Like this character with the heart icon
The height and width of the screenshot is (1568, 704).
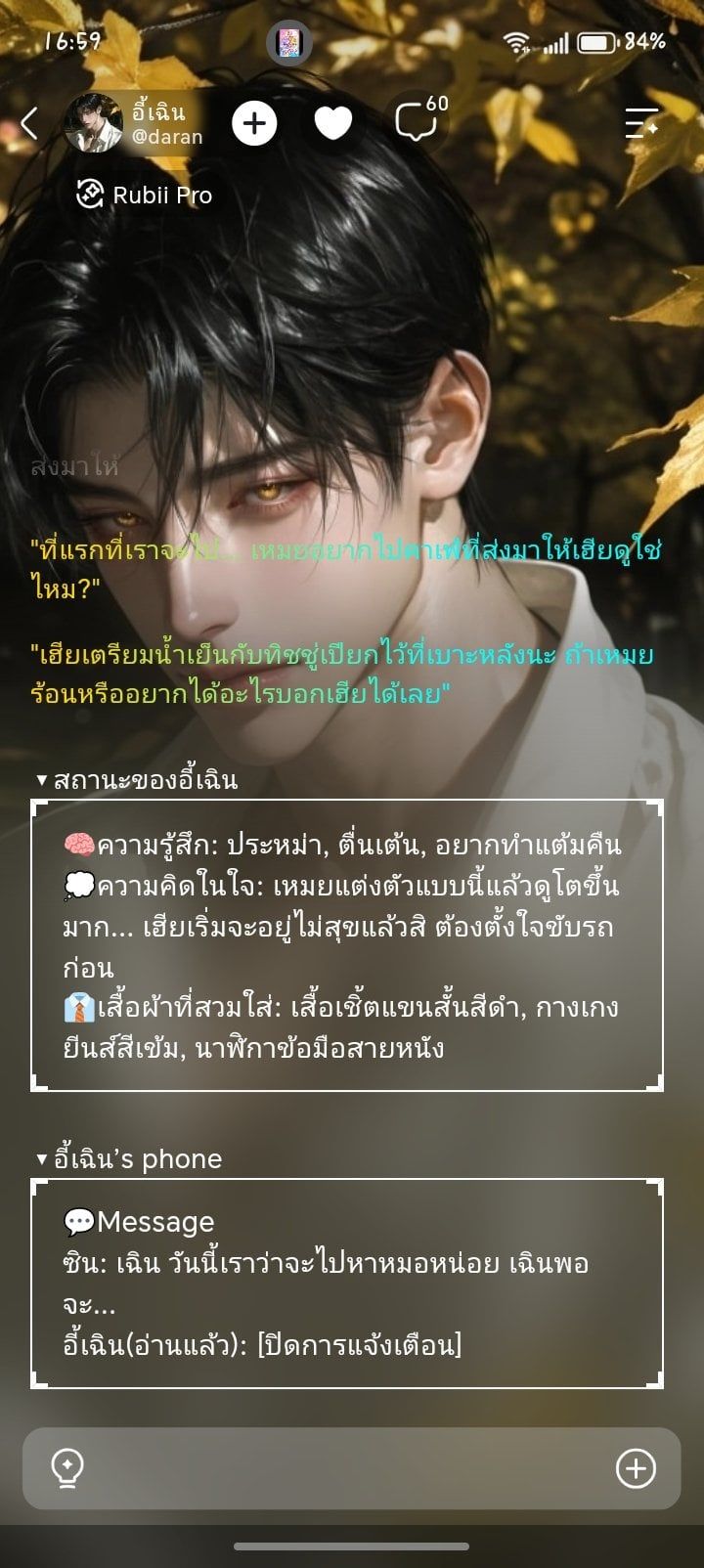(x=333, y=123)
